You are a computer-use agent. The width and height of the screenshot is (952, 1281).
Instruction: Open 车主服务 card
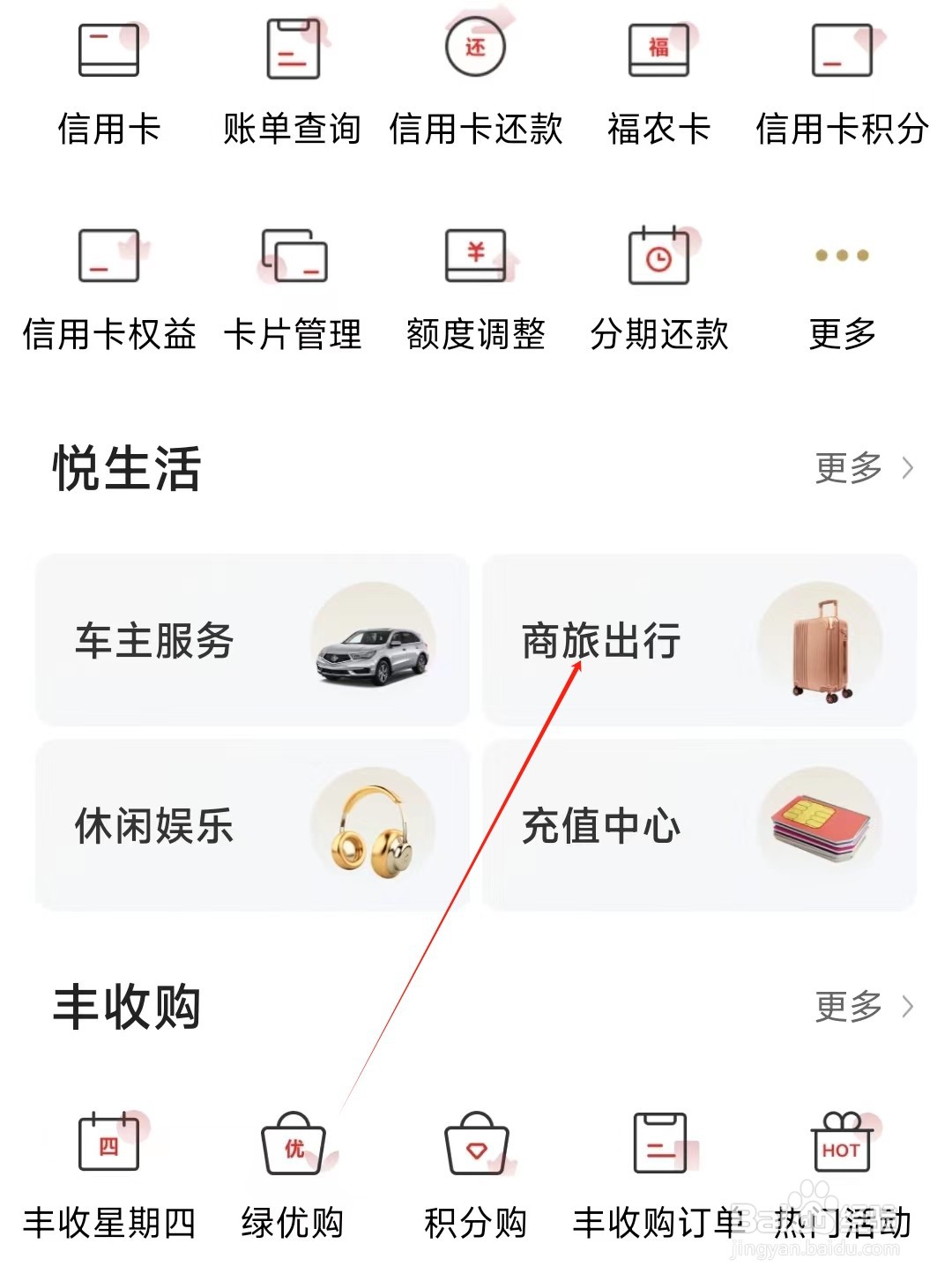coord(252,640)
